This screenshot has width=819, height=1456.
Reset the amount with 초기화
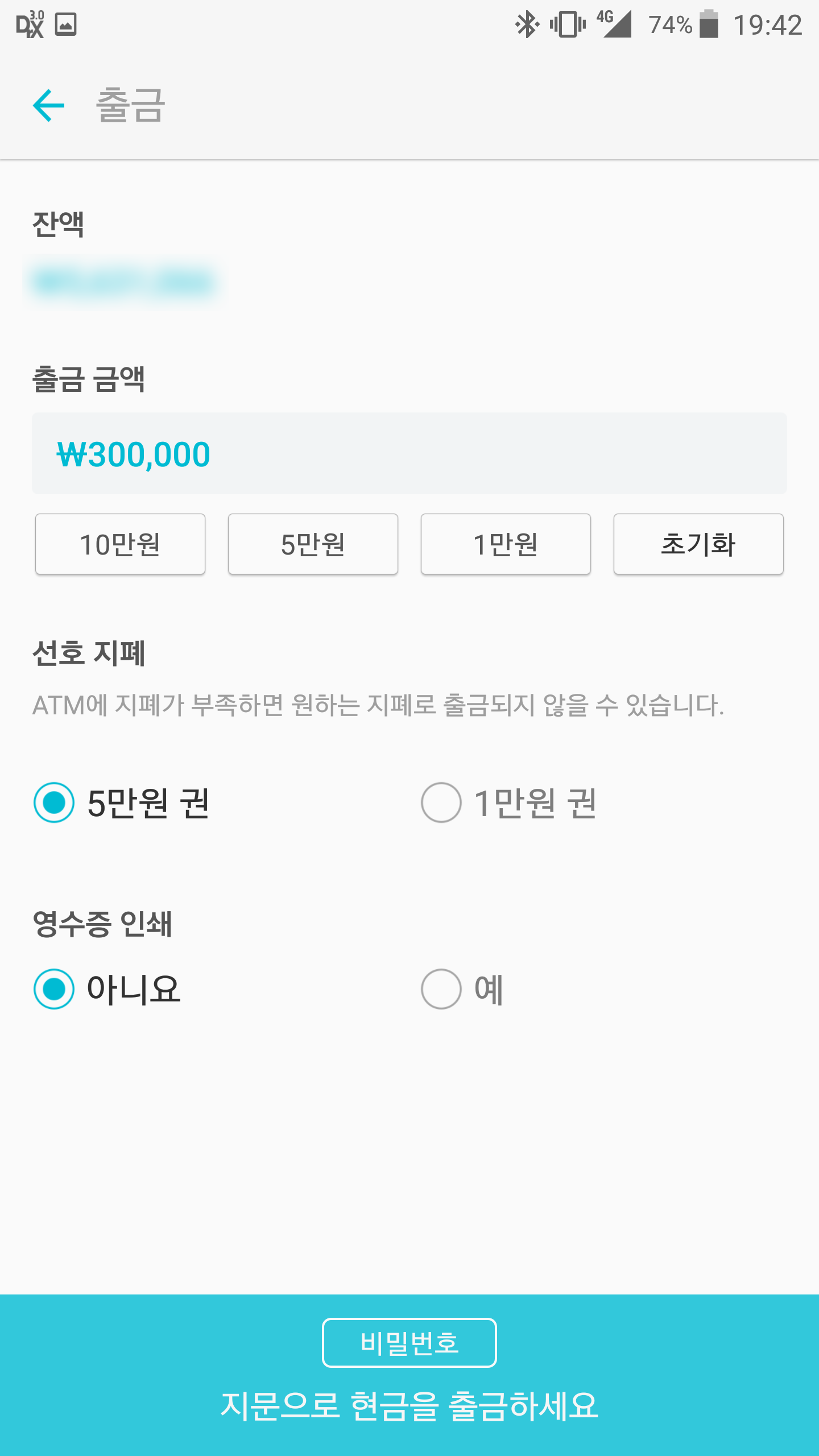click(x=698, y=544)
